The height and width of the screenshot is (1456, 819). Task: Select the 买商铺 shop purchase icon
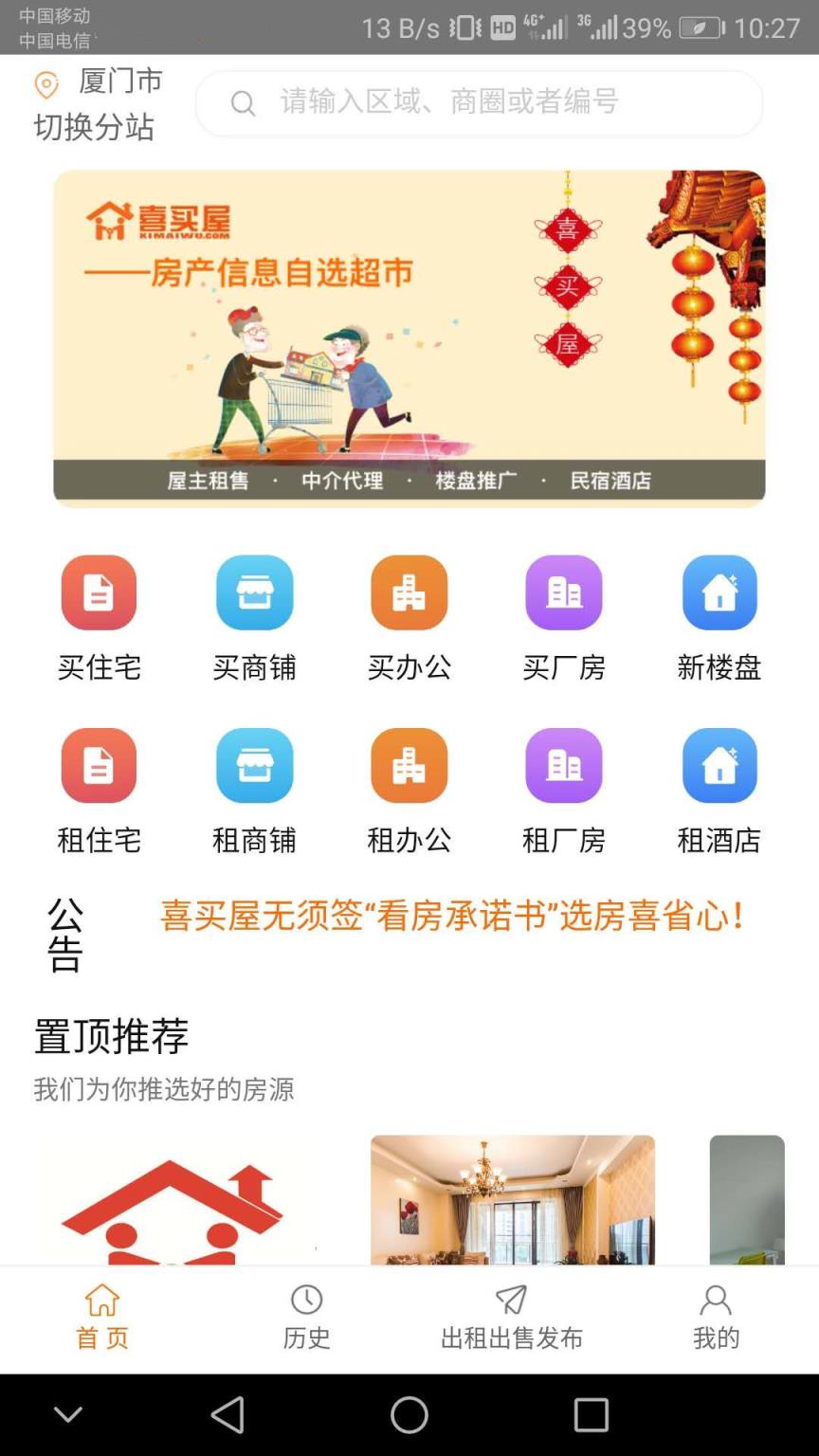254,614
